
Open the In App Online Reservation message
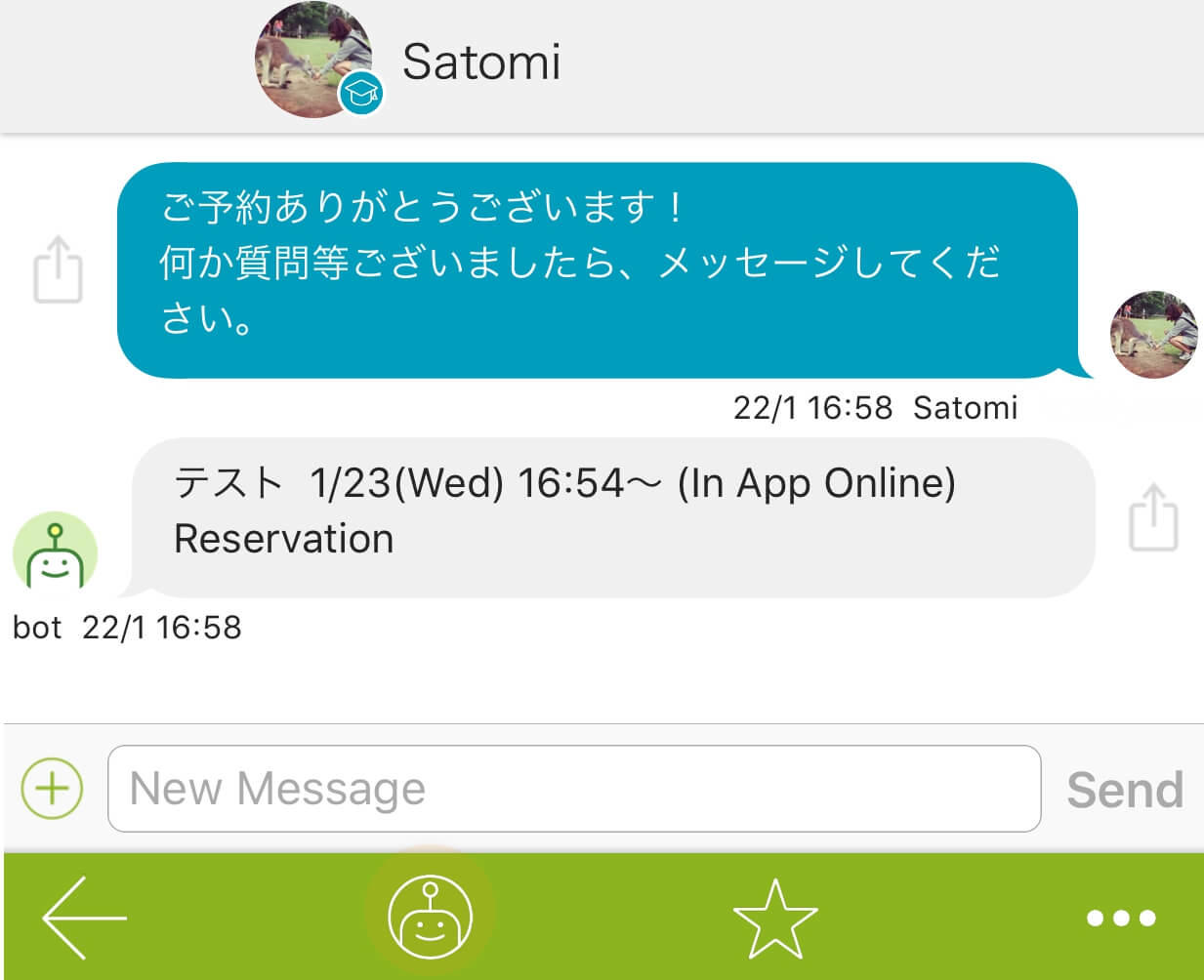click(x=613, y=511)
